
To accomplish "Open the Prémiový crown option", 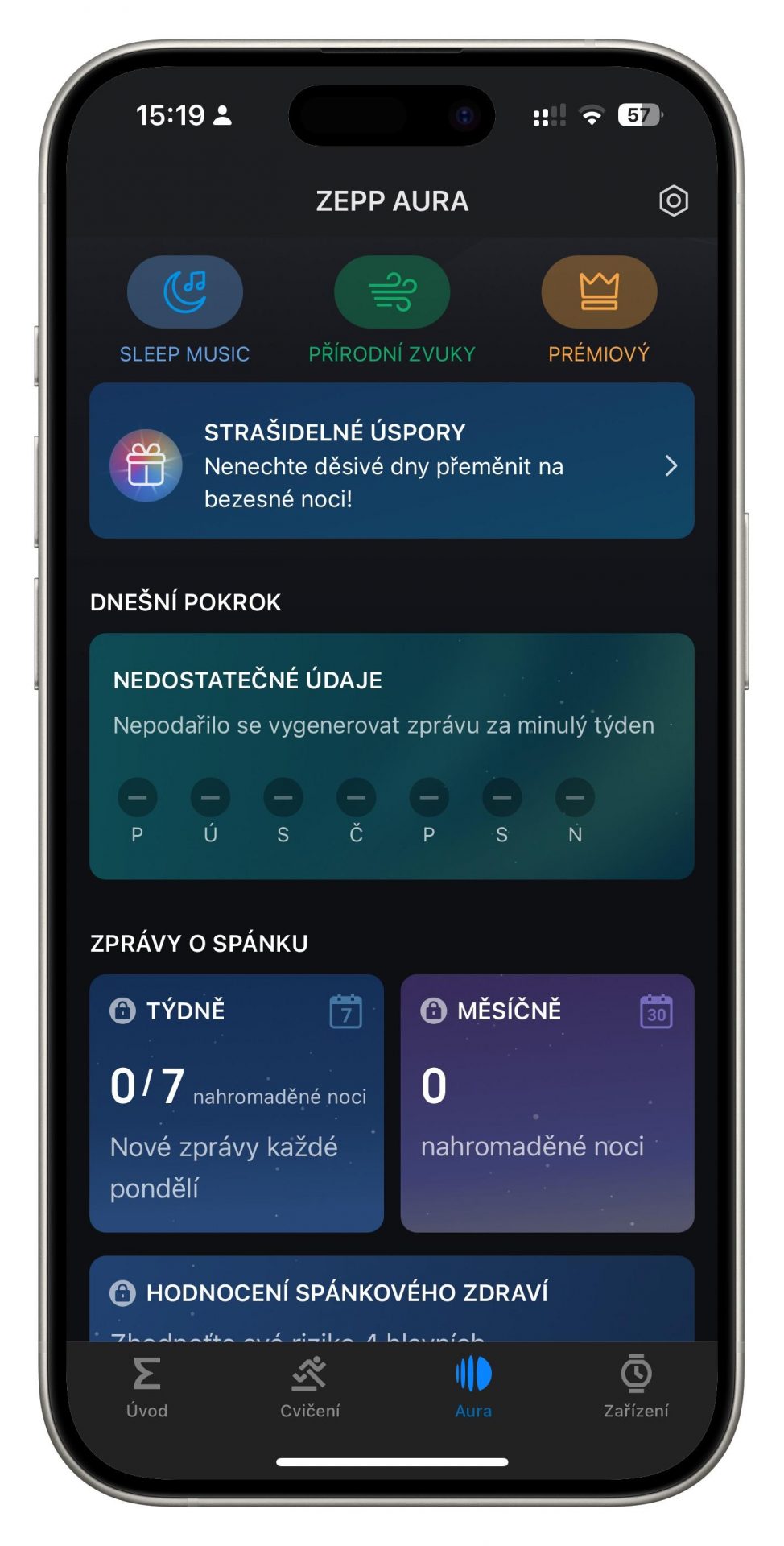I will [599, 310].
